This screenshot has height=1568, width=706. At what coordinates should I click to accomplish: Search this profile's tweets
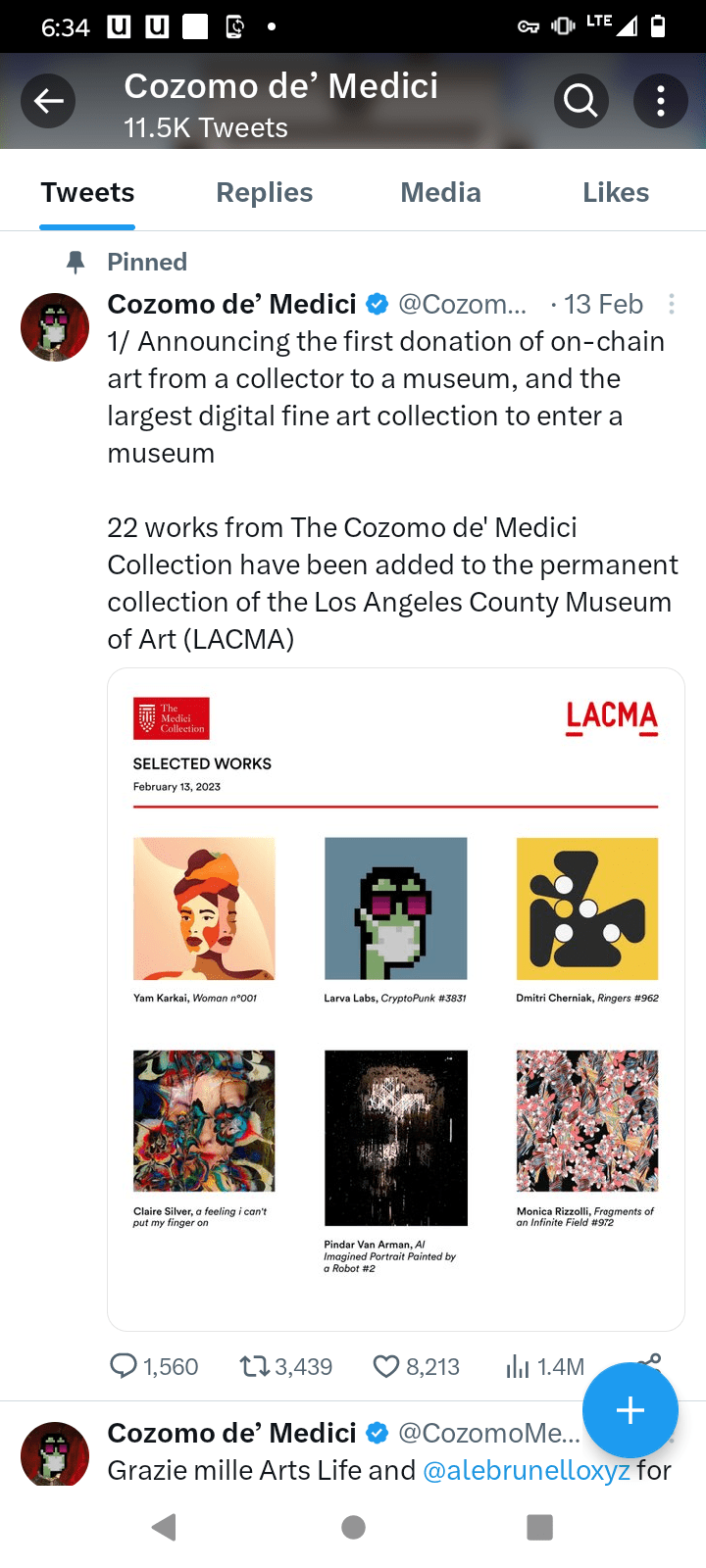580,100
